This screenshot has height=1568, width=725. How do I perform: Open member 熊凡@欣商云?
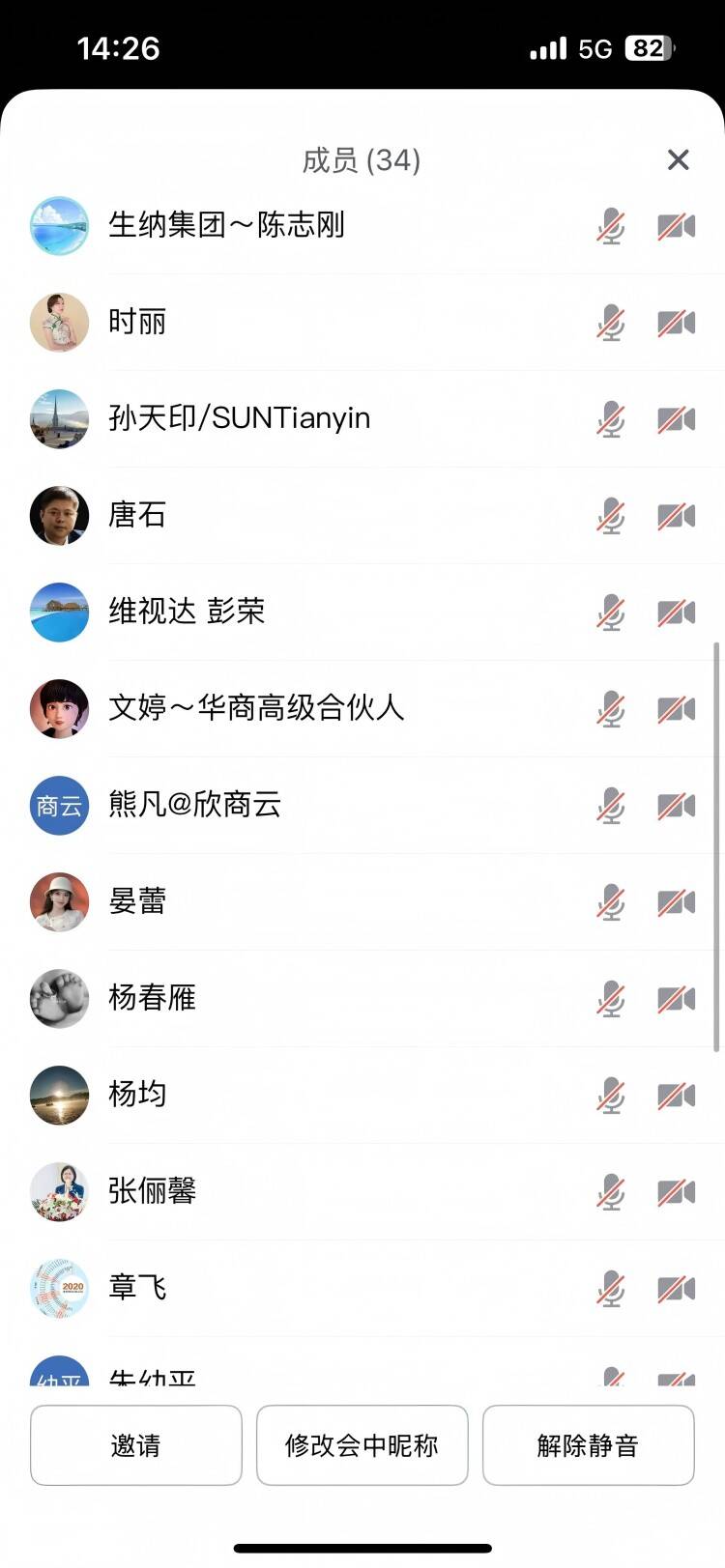(x=194, y=805)
